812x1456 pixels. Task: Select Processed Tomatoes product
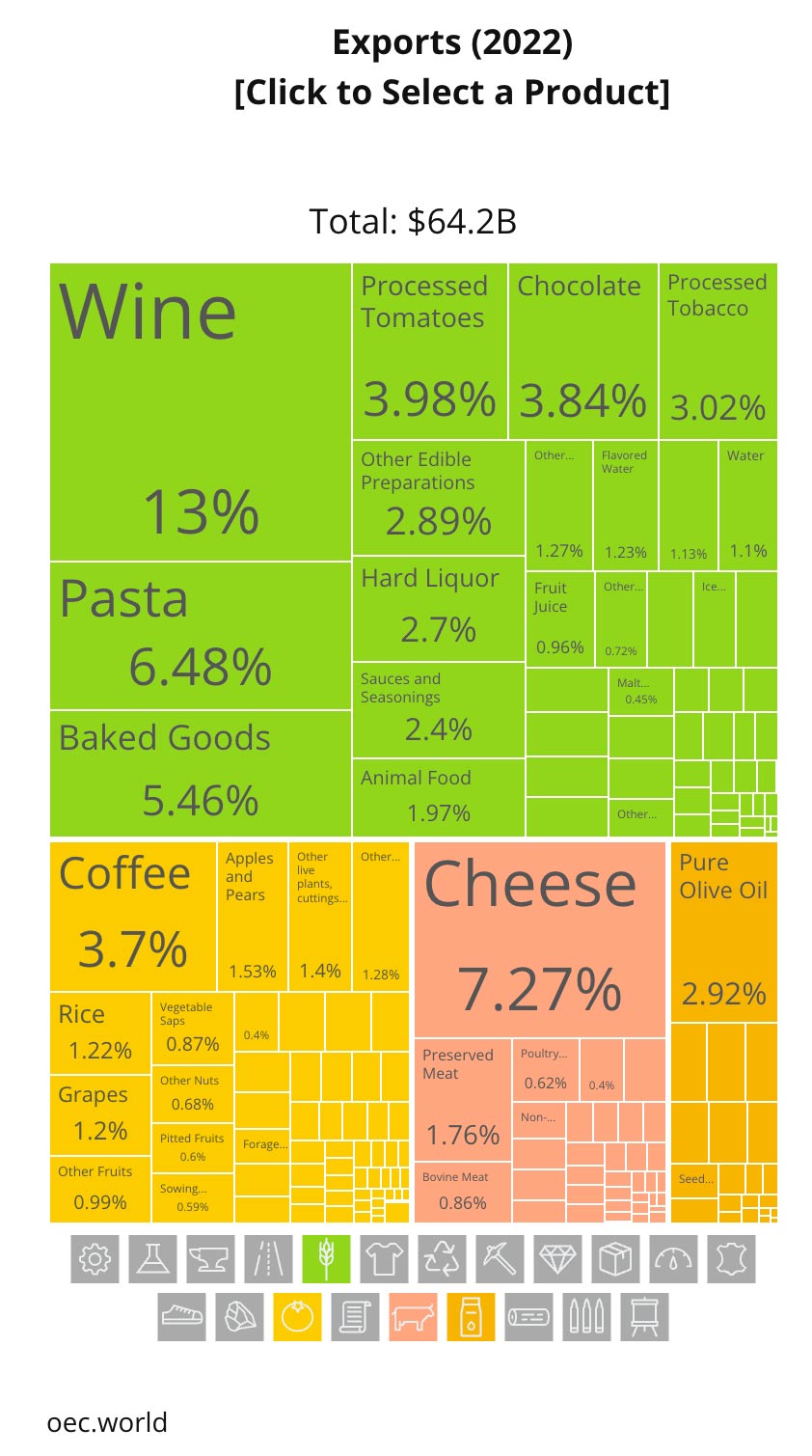(429, 352)
